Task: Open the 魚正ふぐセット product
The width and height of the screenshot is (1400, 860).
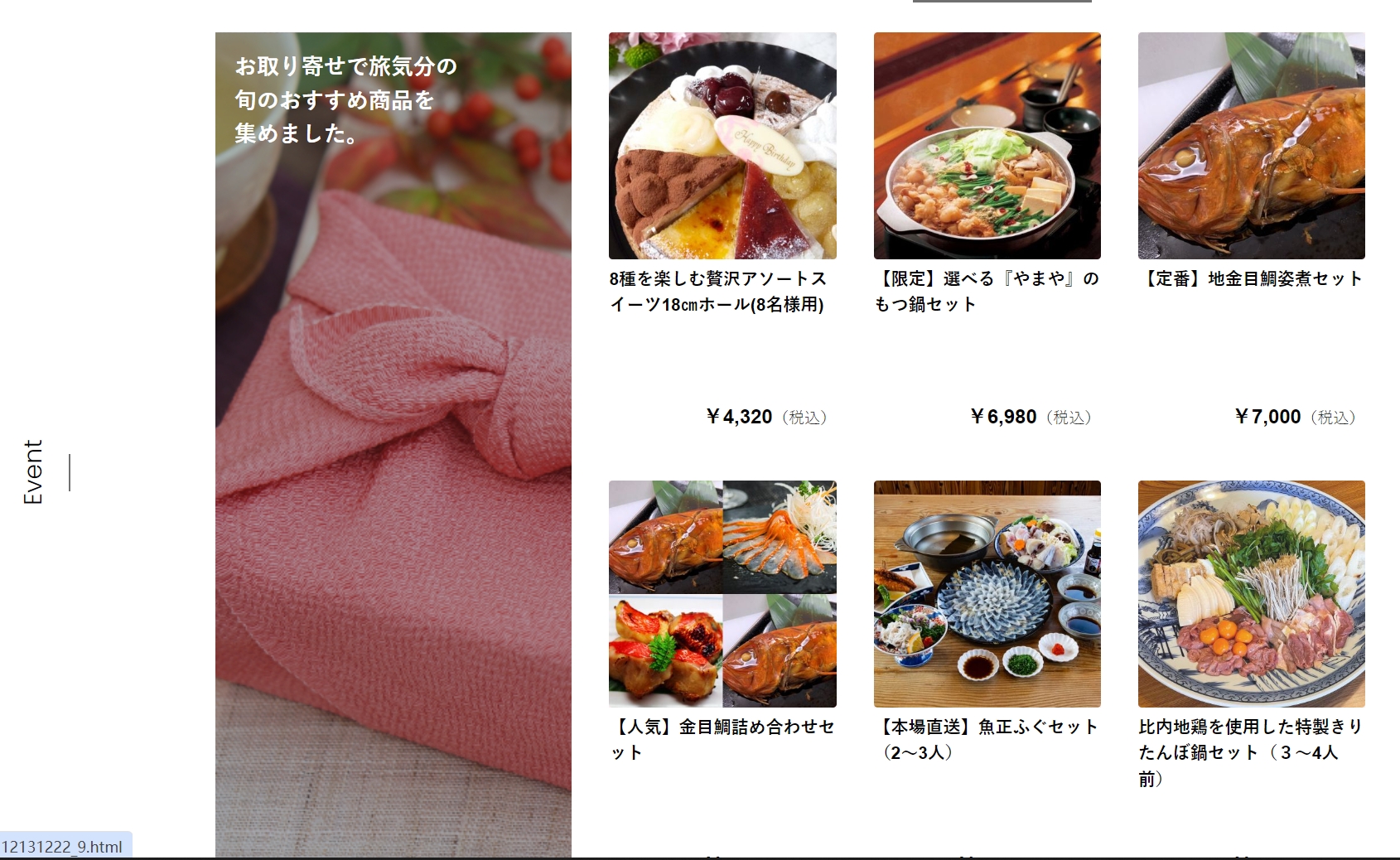Action: tap(987, 594)
